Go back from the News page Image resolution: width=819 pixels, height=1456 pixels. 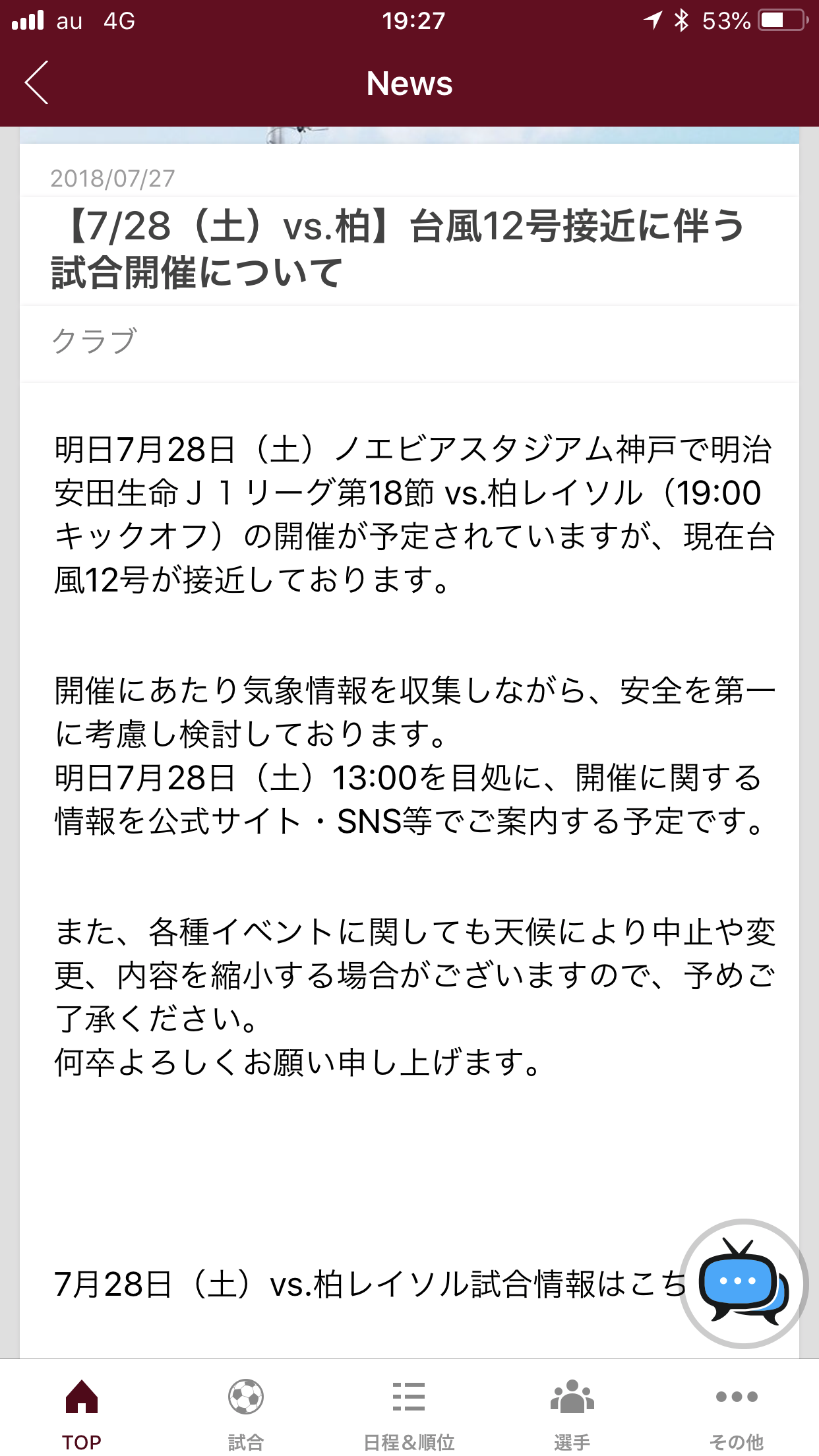pos(37,83)
